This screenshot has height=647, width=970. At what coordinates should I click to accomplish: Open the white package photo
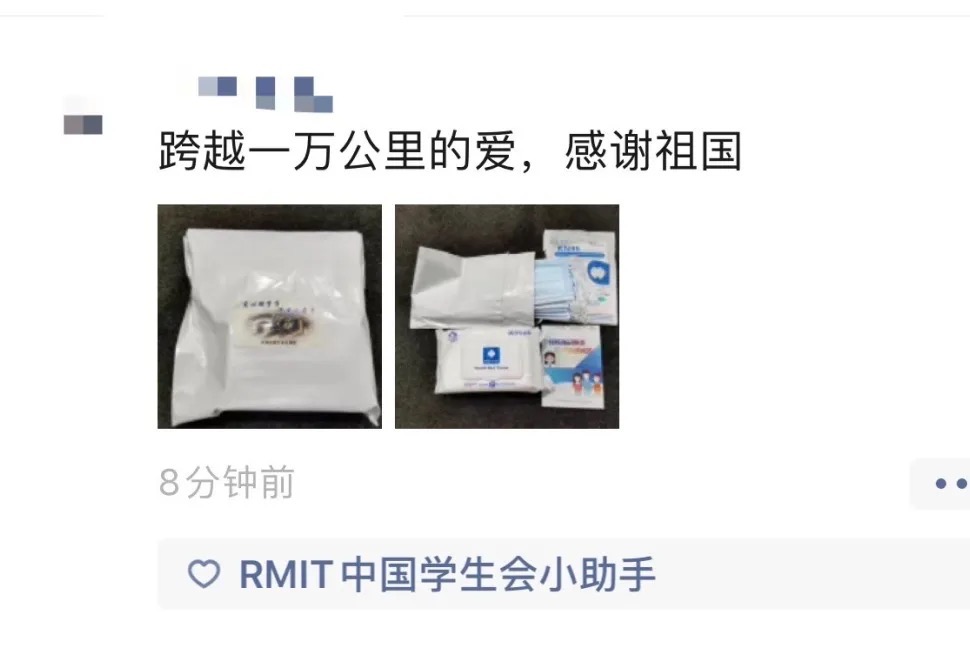pyautogui.click(x=269, y=316)
